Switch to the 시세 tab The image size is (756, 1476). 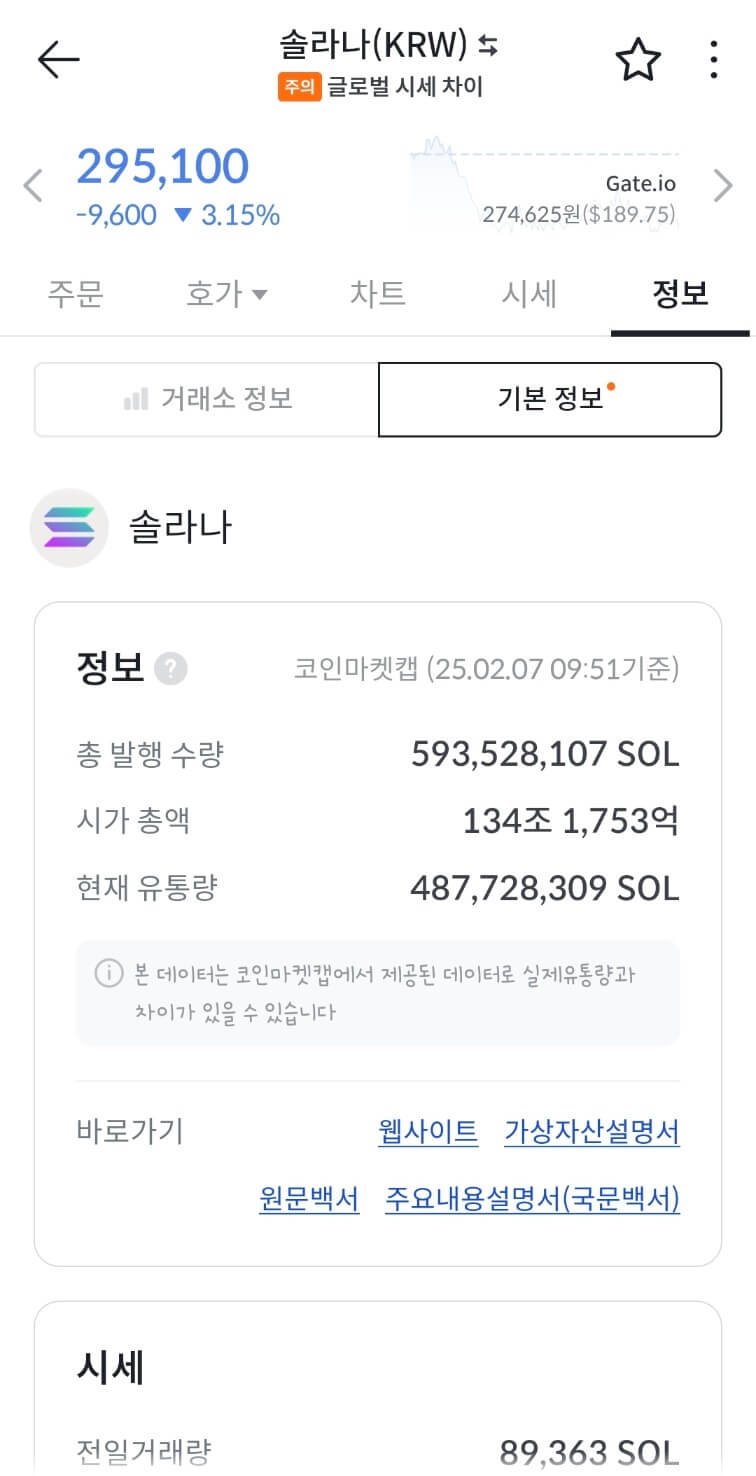tap(529, 294)
